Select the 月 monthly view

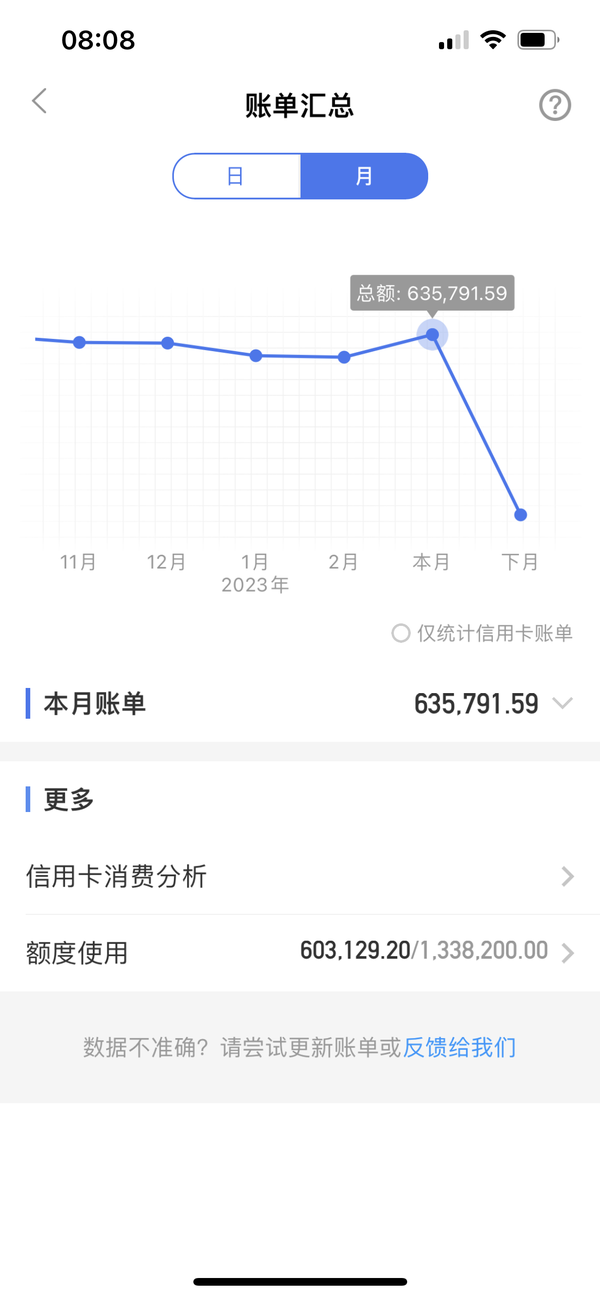tap(364, 177)
